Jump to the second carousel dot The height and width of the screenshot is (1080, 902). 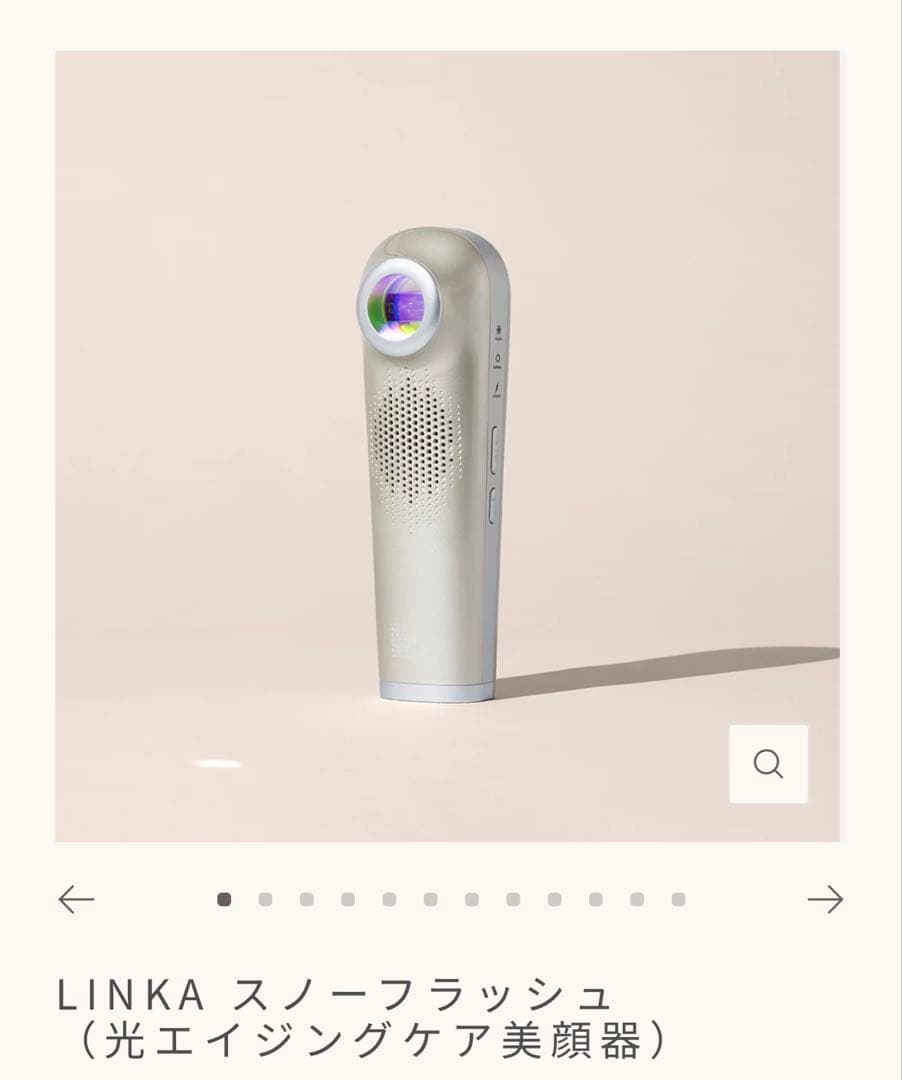pyautogui.click(x=265, y=899)
